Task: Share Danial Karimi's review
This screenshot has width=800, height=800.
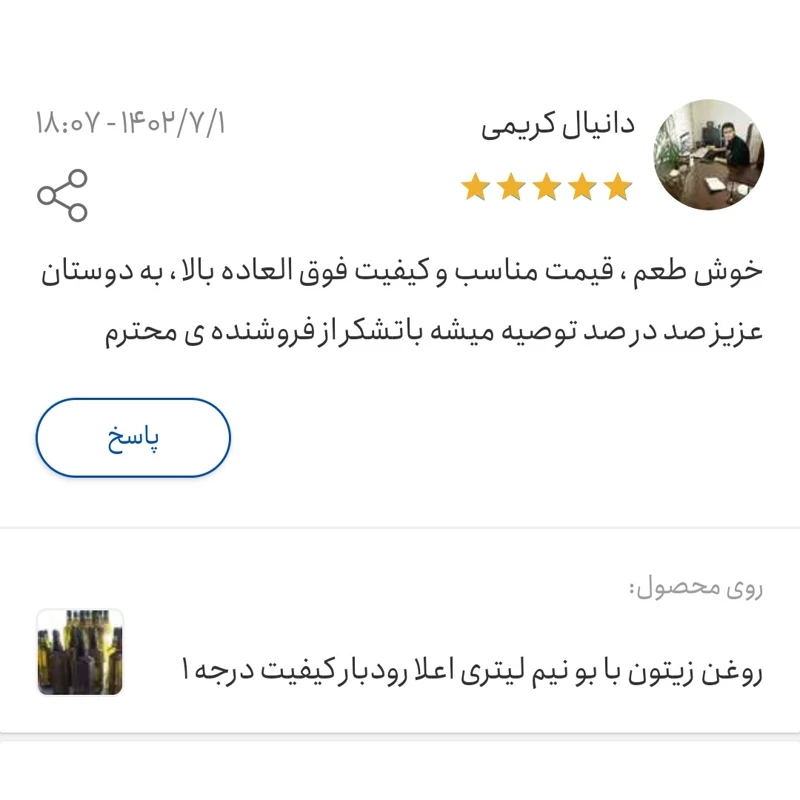Action: tap(62, 195)
